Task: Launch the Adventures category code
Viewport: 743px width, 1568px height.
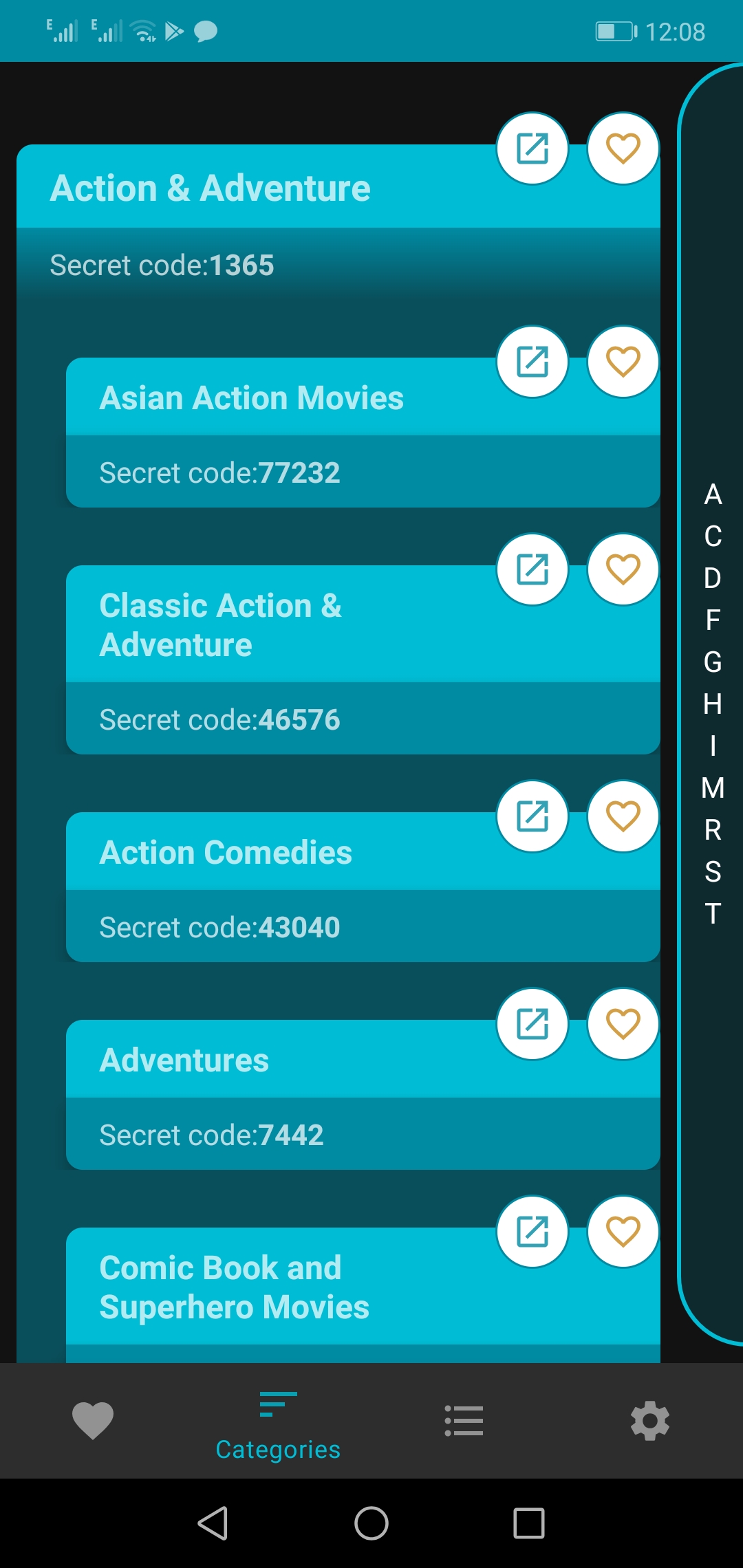Action: pyautogui.click(x=532, y=1024)
